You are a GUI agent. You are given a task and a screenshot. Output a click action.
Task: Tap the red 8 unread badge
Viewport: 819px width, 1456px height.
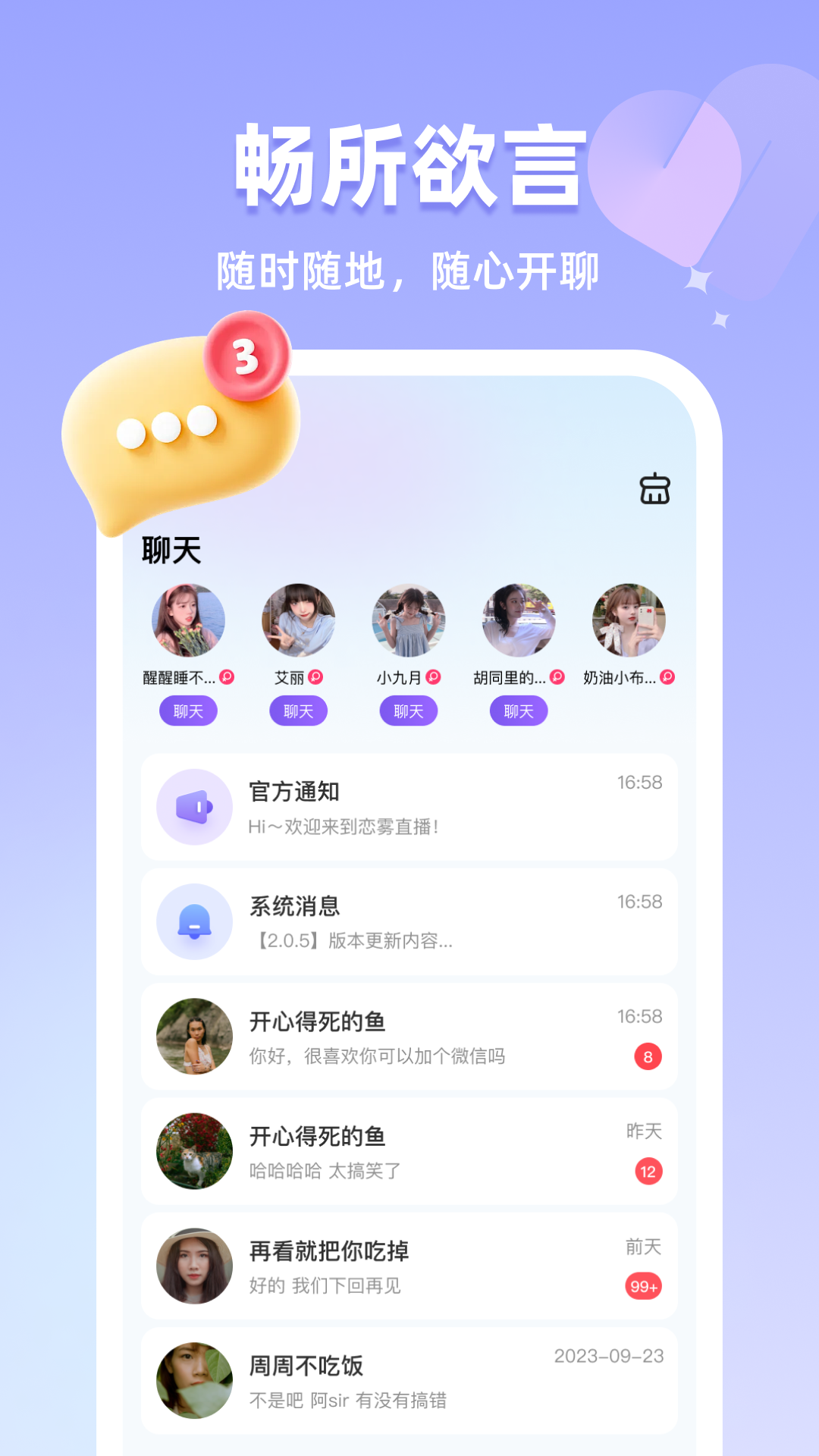pos(647,1055)
